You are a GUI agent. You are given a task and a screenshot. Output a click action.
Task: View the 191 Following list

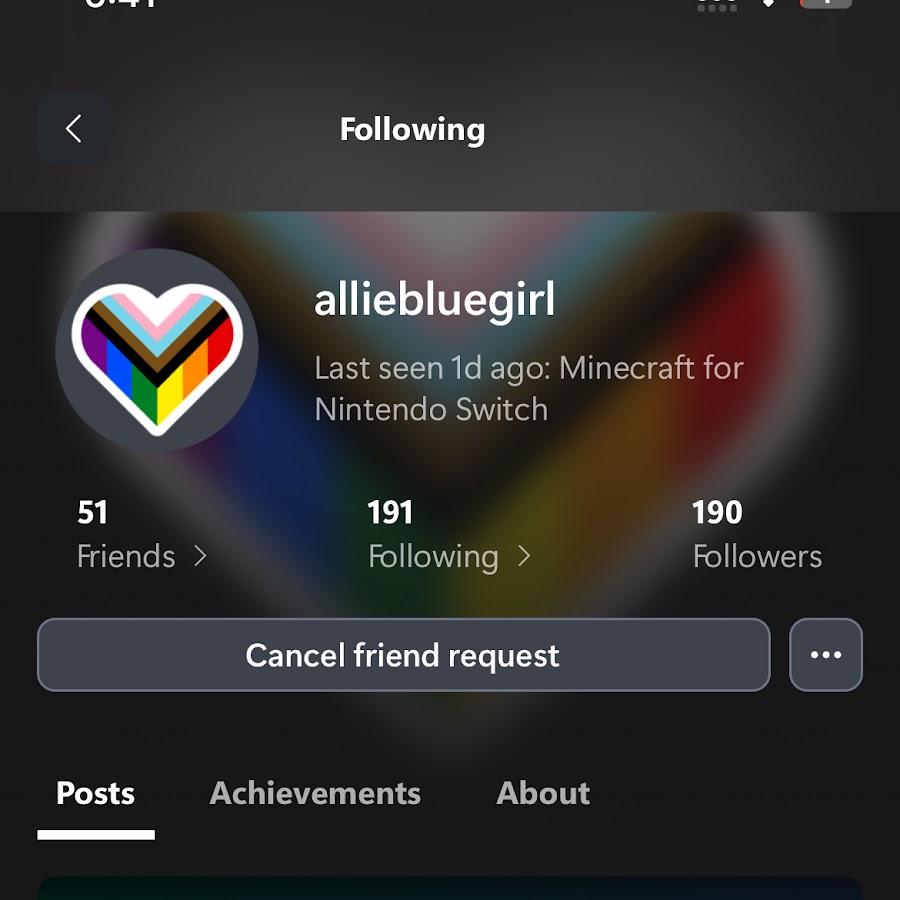pos(448,537)
